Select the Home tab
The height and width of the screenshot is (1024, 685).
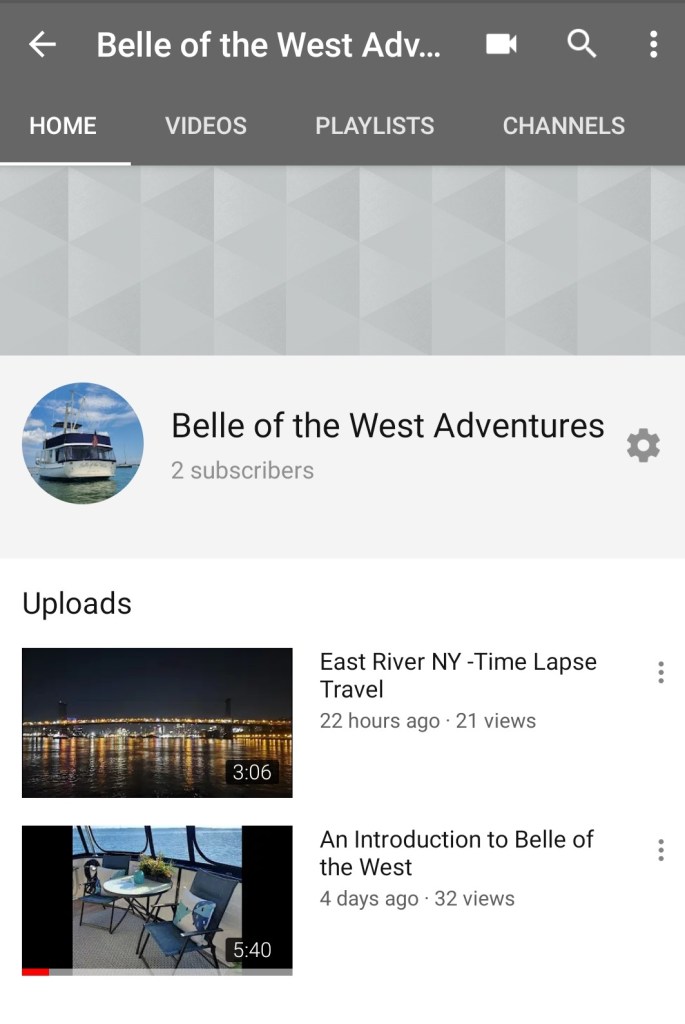pyautogui.click(x=63, y=126)
